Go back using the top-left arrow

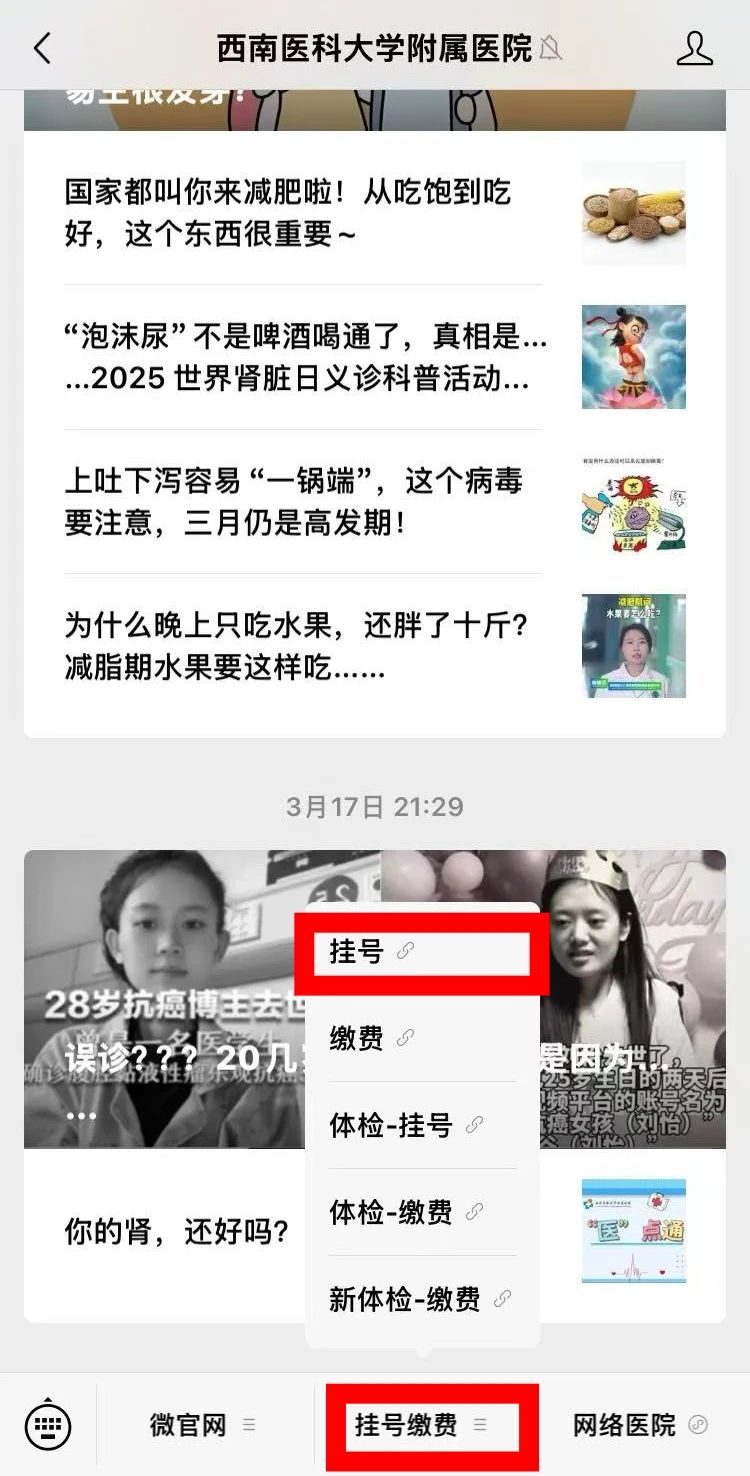(42, 48)
